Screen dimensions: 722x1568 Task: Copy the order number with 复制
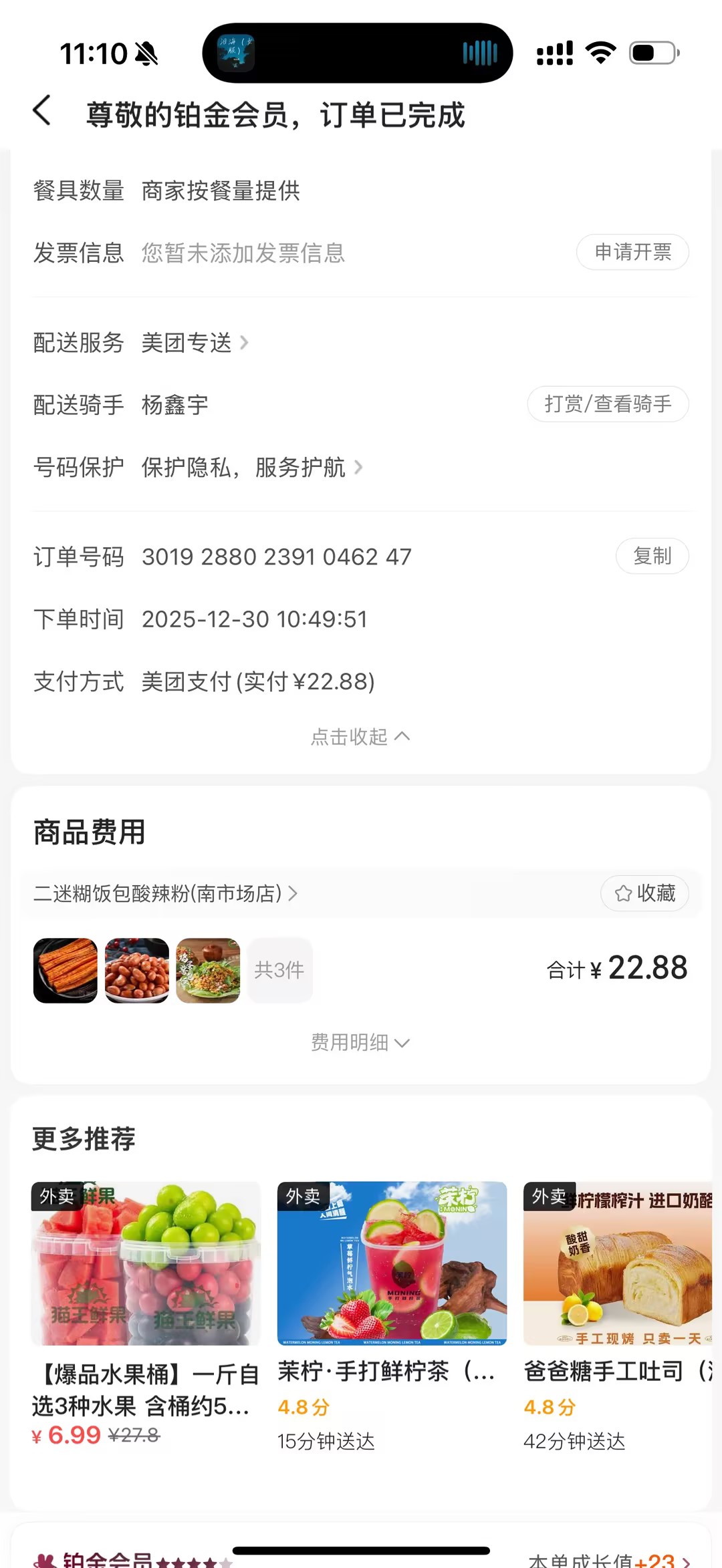click(x=652, y=556)
